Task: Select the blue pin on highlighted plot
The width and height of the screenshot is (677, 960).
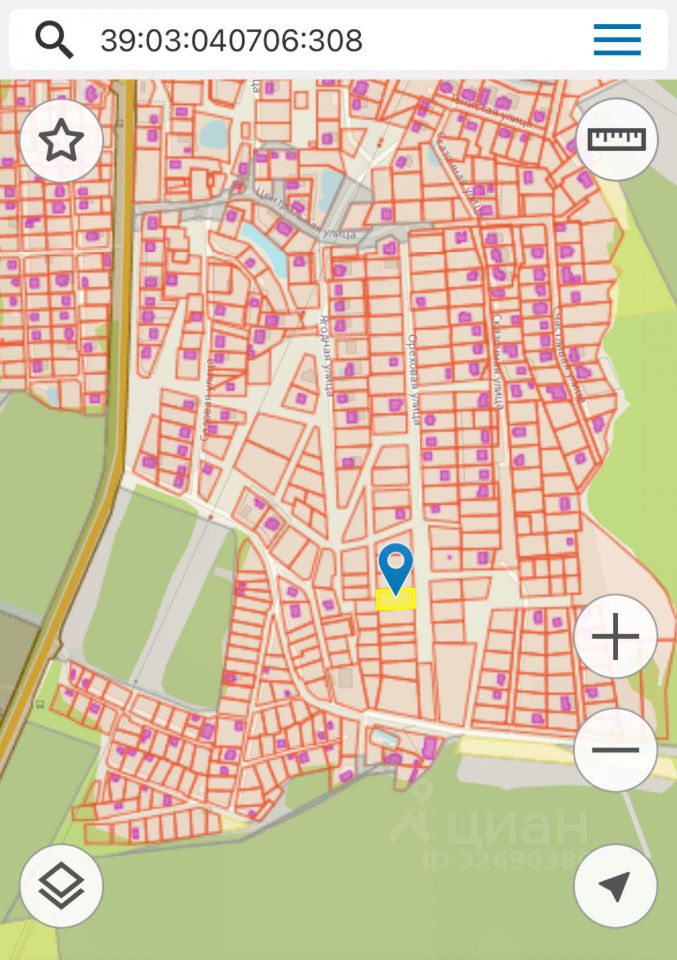Action: click(x=396, y=566)
